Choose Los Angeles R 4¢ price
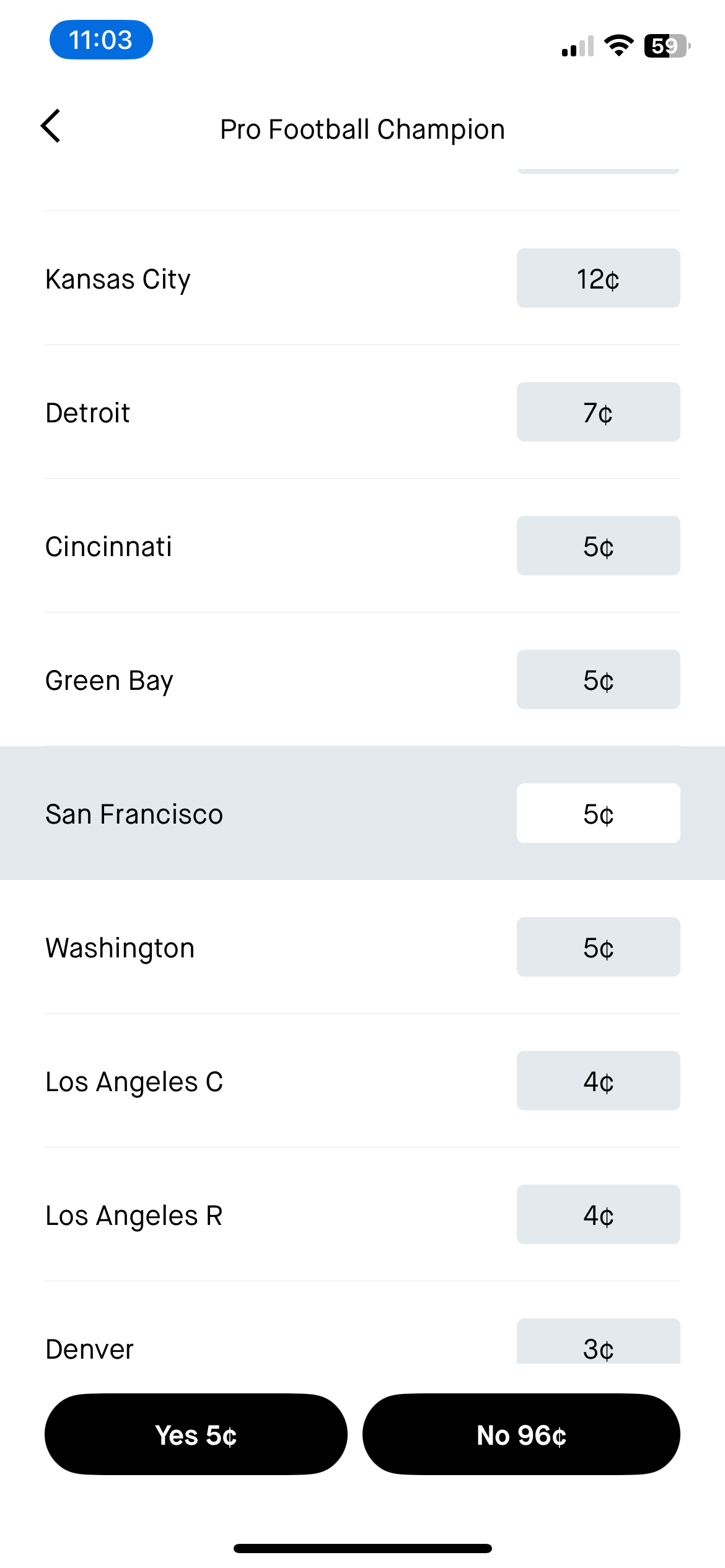Viewport: 725px width, 1568px height. [598, 1214]
